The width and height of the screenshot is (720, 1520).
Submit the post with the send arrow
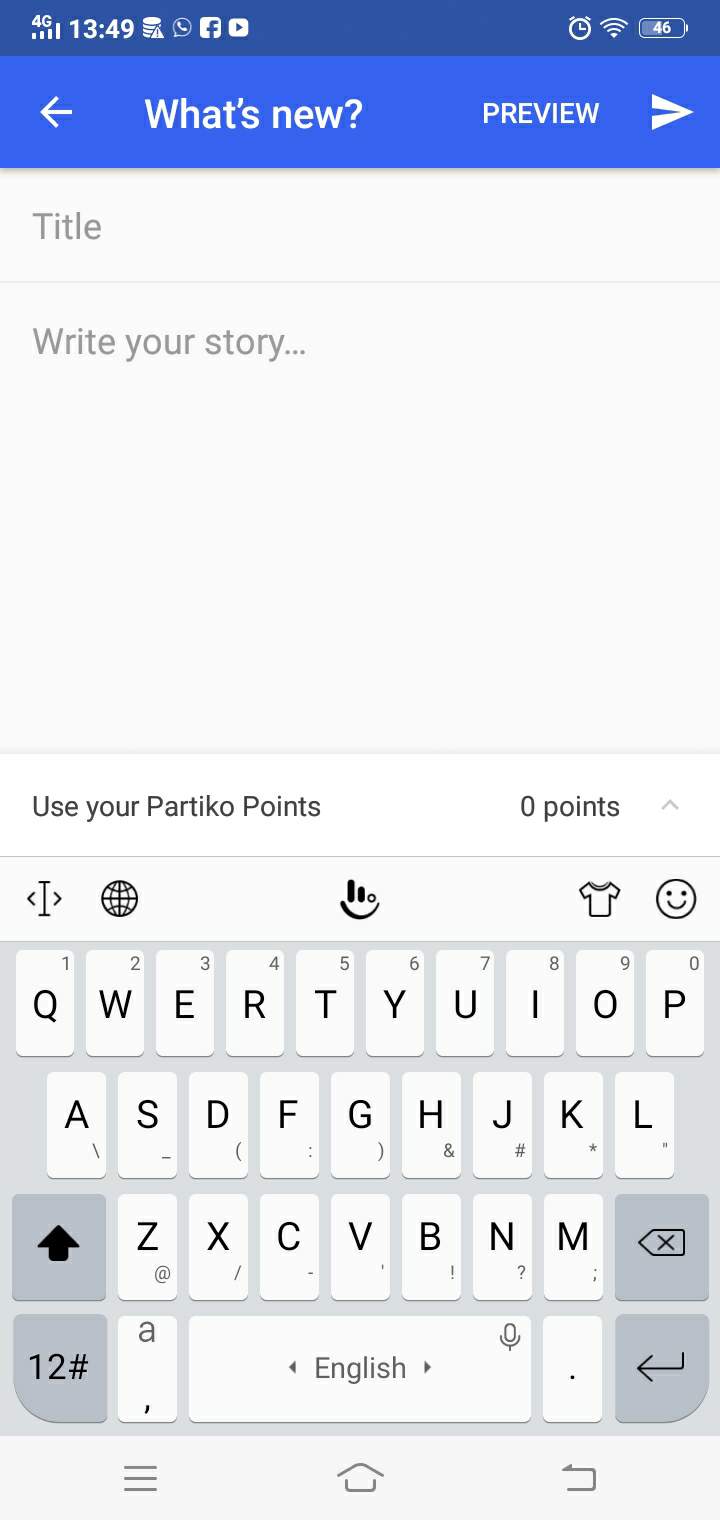[x=671, y=112]
